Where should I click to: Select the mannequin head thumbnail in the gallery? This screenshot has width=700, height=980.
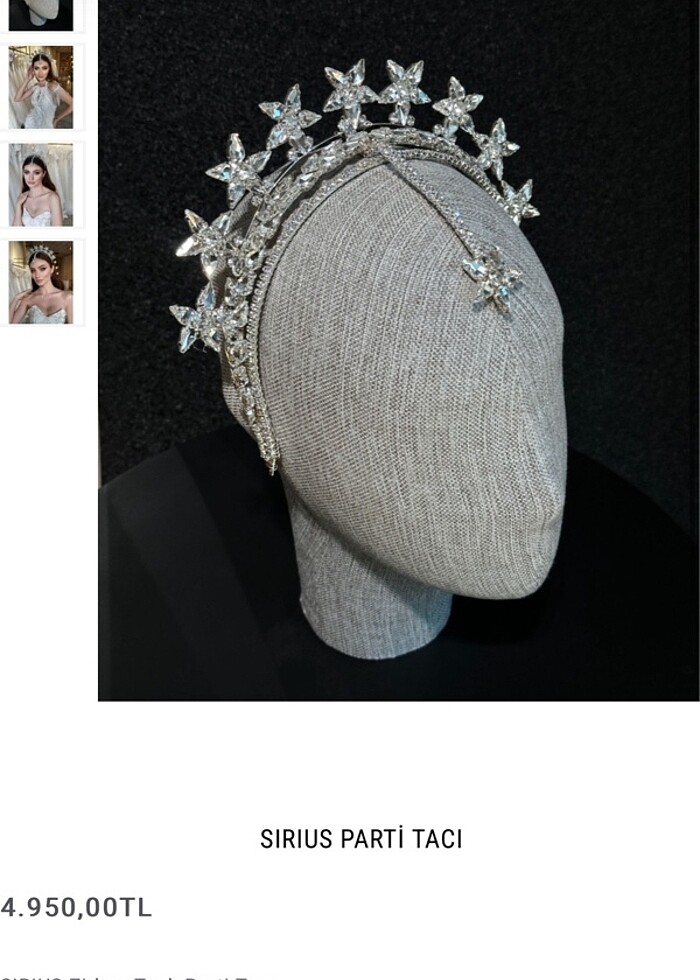41,14
